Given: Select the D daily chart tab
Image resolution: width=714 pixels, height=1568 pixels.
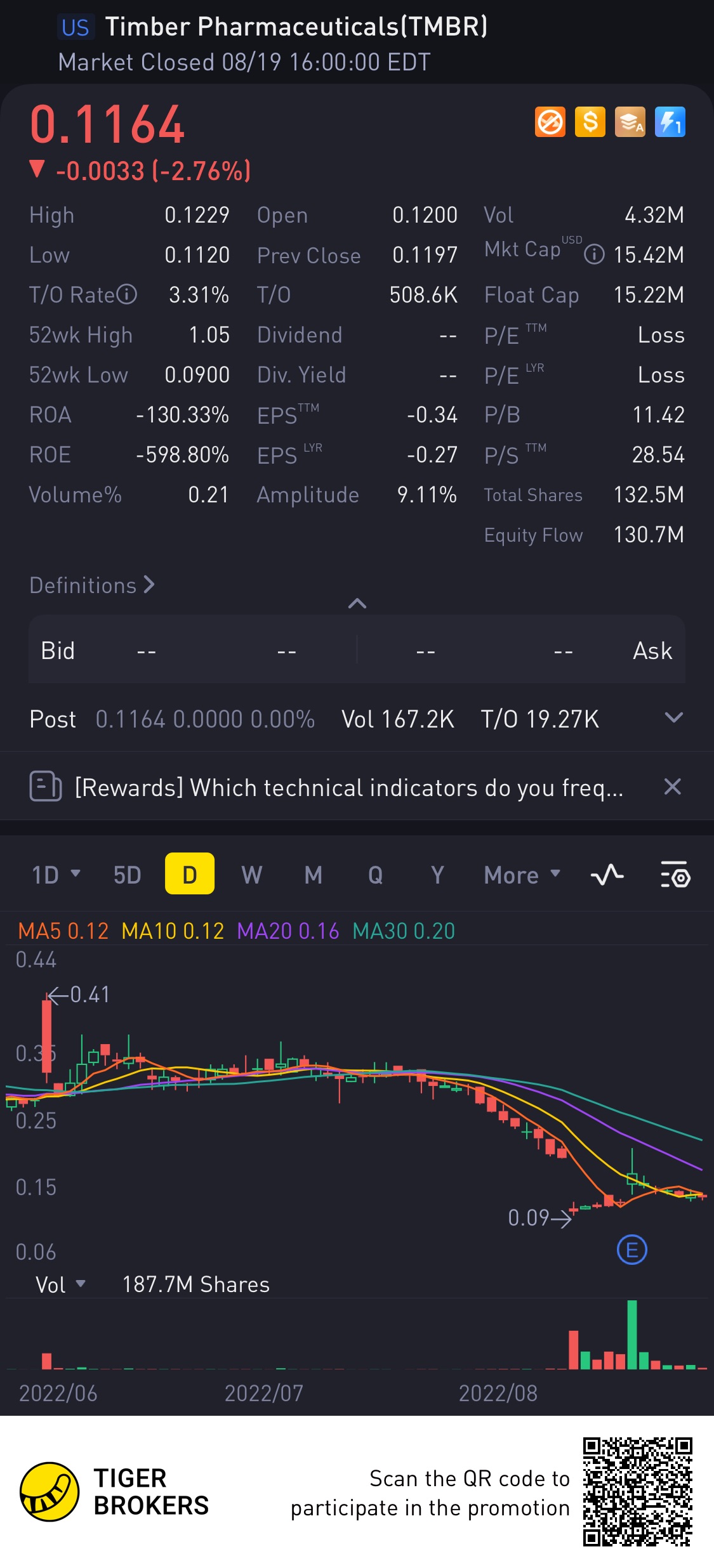Looking at the screenshot, I should point(189,875).
